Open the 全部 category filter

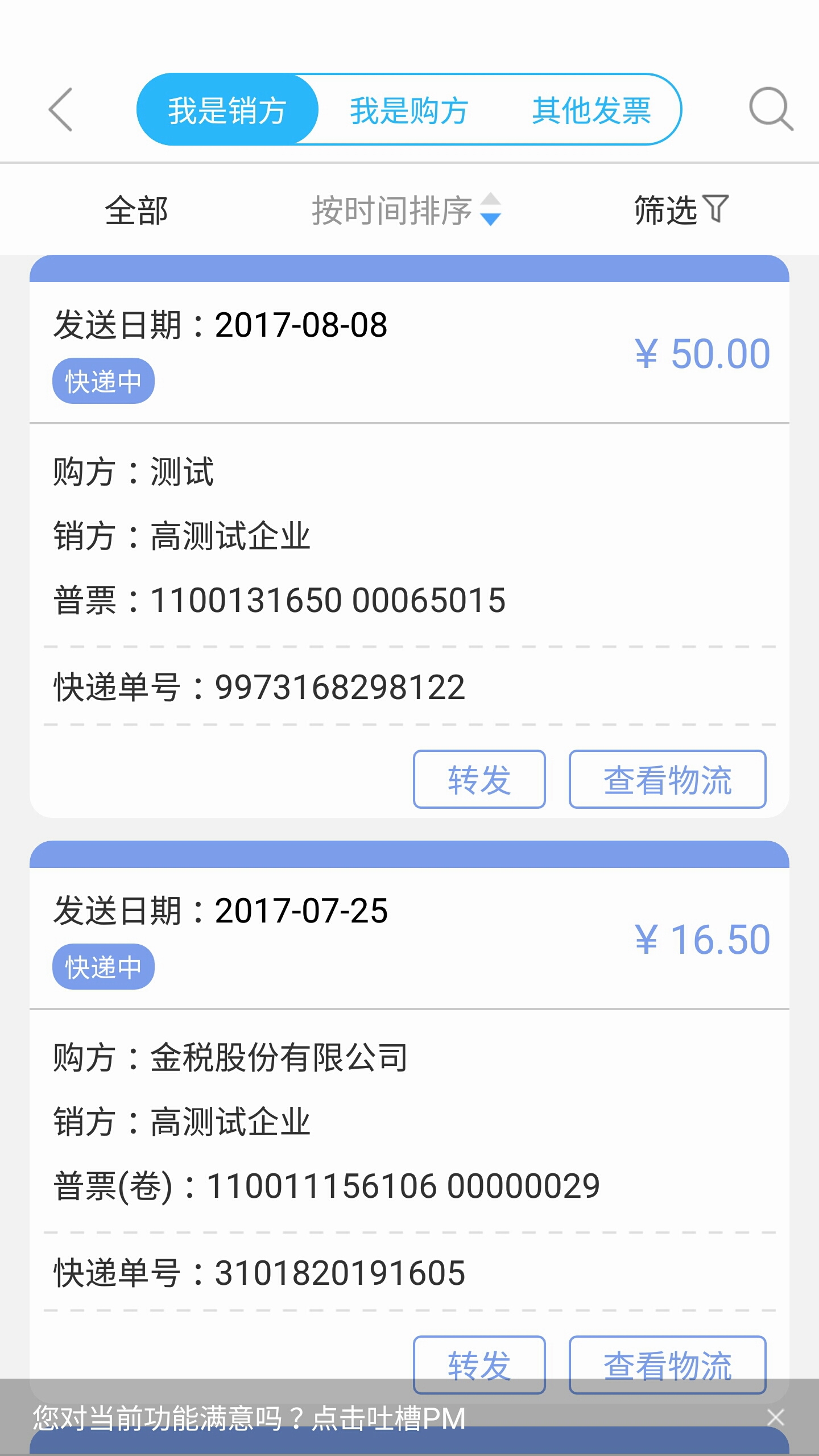(x=136, y=211)
